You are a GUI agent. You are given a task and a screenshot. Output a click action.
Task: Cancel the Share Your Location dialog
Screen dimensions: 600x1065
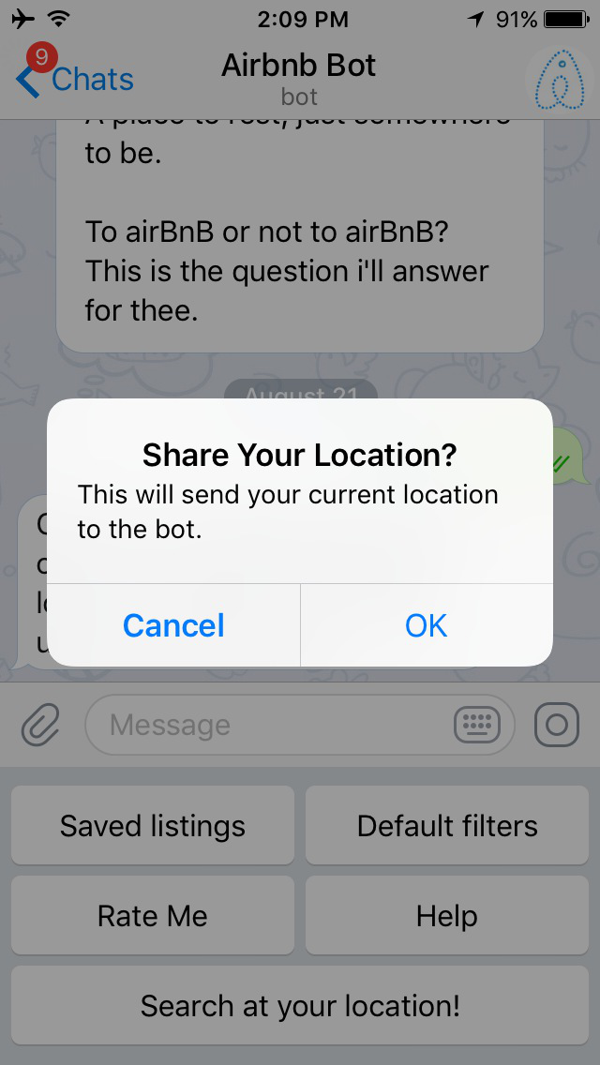pos(173,625)
